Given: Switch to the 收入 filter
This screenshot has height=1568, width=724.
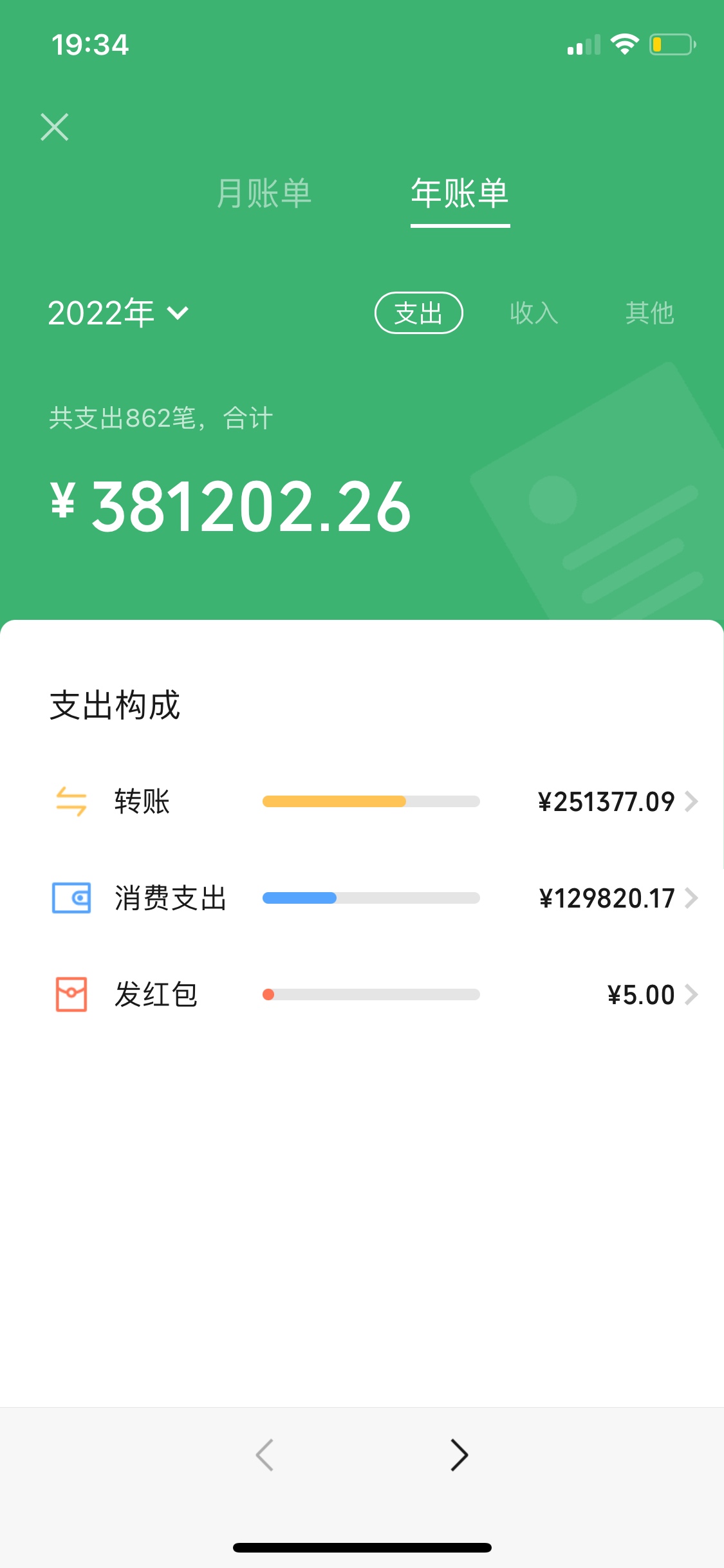Looking at the screenshot, I should pos(534,313).
